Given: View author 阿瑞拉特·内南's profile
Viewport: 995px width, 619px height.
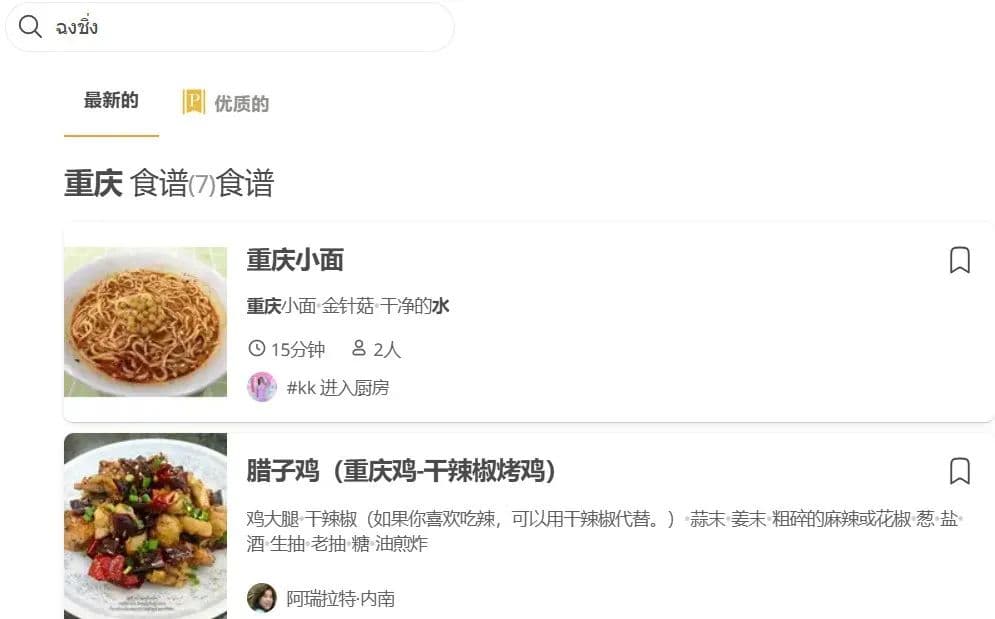Looking at the screenshot, I should (339, 598).
